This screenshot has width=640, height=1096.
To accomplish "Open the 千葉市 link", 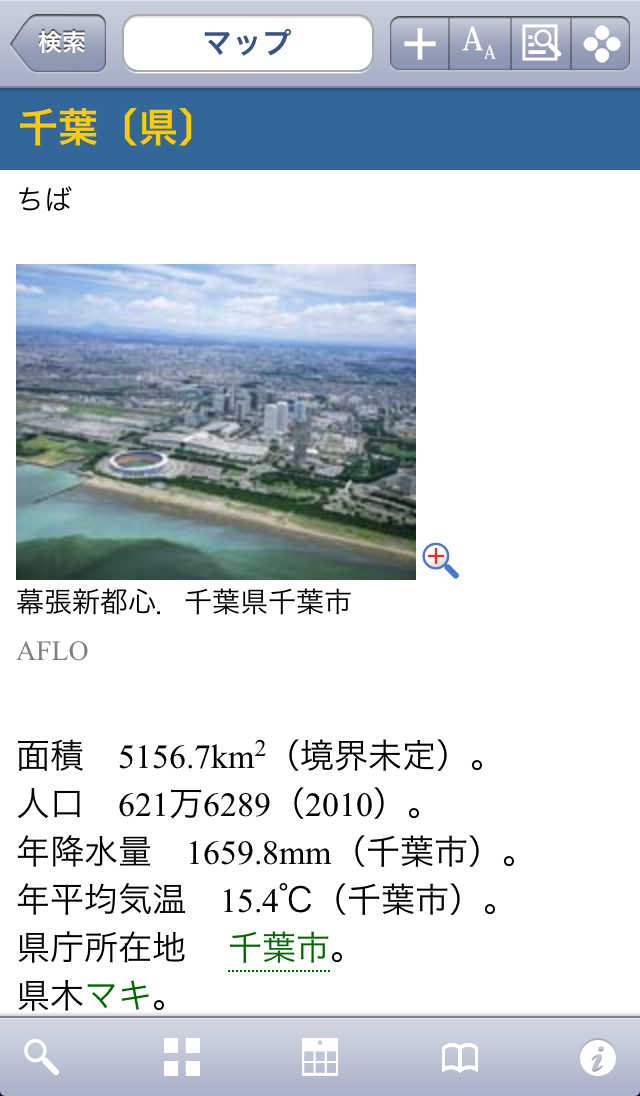I will [x=278, y=947].
